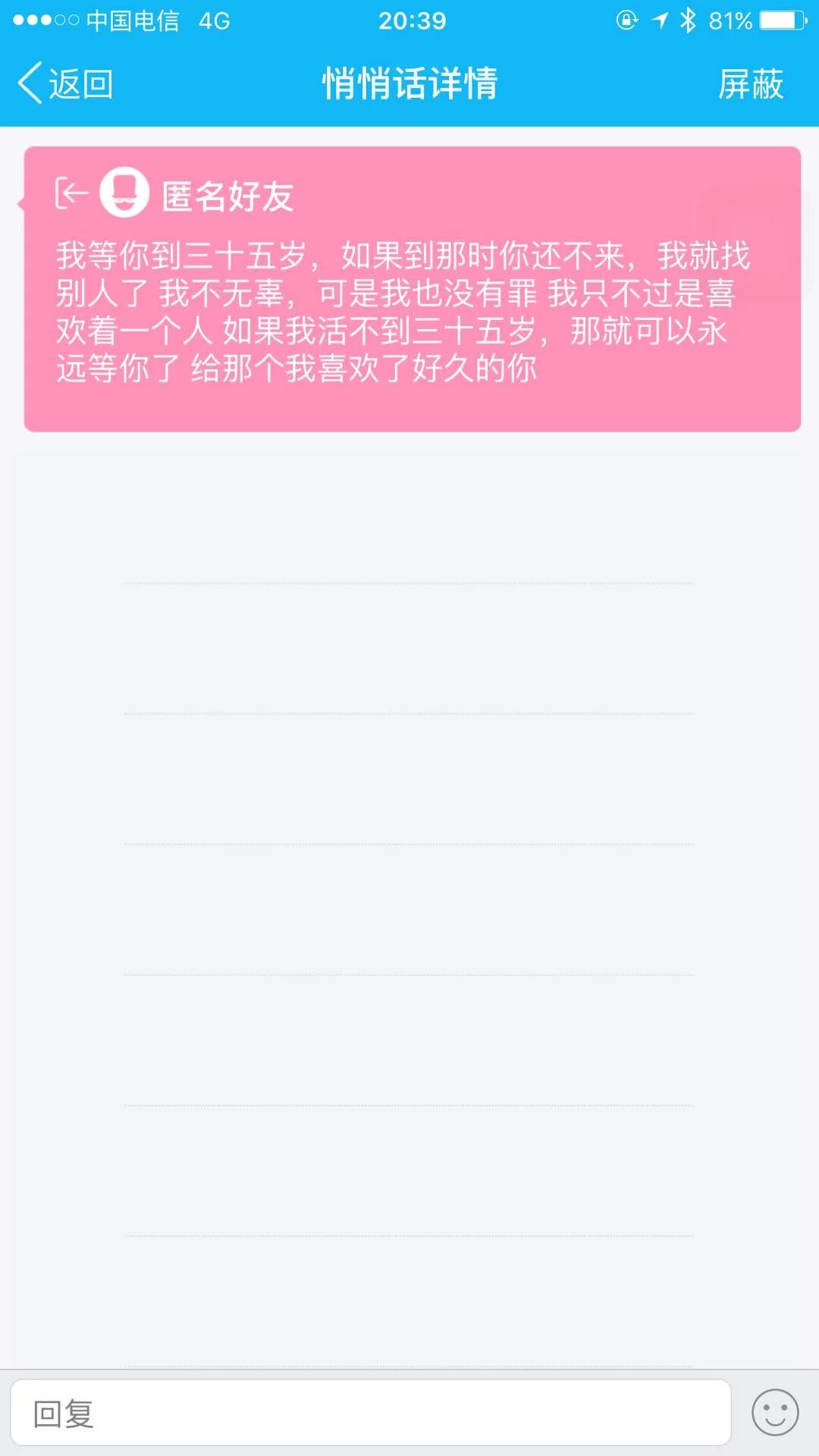Go back with the 返回 button
This screenshot has height=1456, width=819.
point(67,83)
